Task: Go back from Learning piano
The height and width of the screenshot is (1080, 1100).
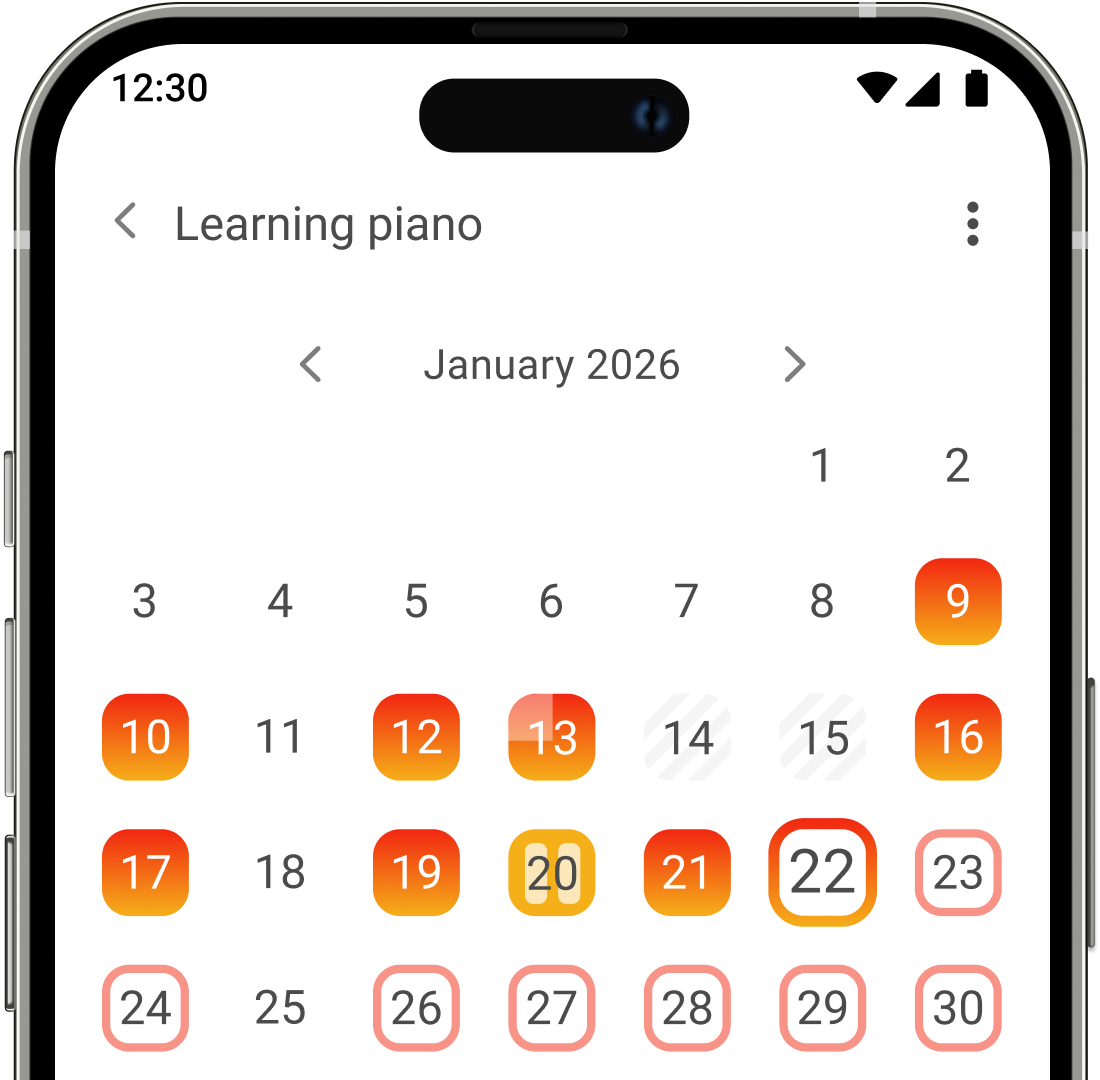Action: point(126,222)
